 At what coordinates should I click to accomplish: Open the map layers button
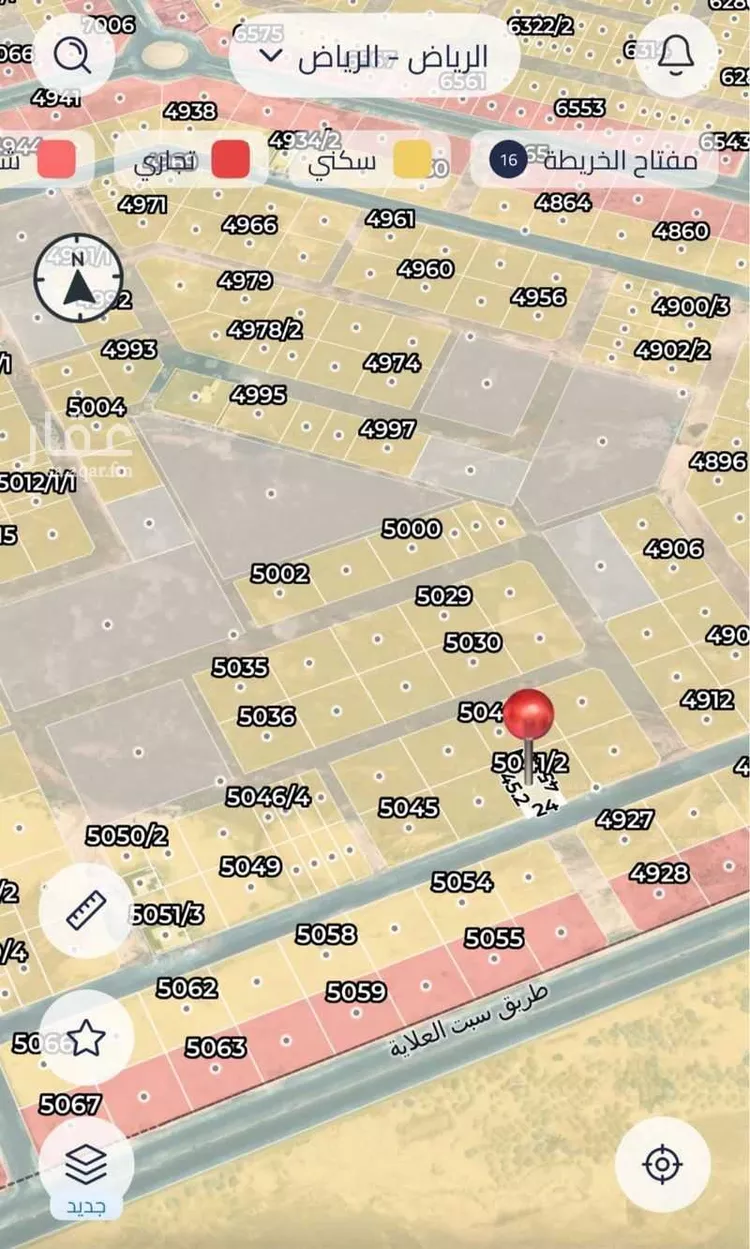pos(86,1164)
